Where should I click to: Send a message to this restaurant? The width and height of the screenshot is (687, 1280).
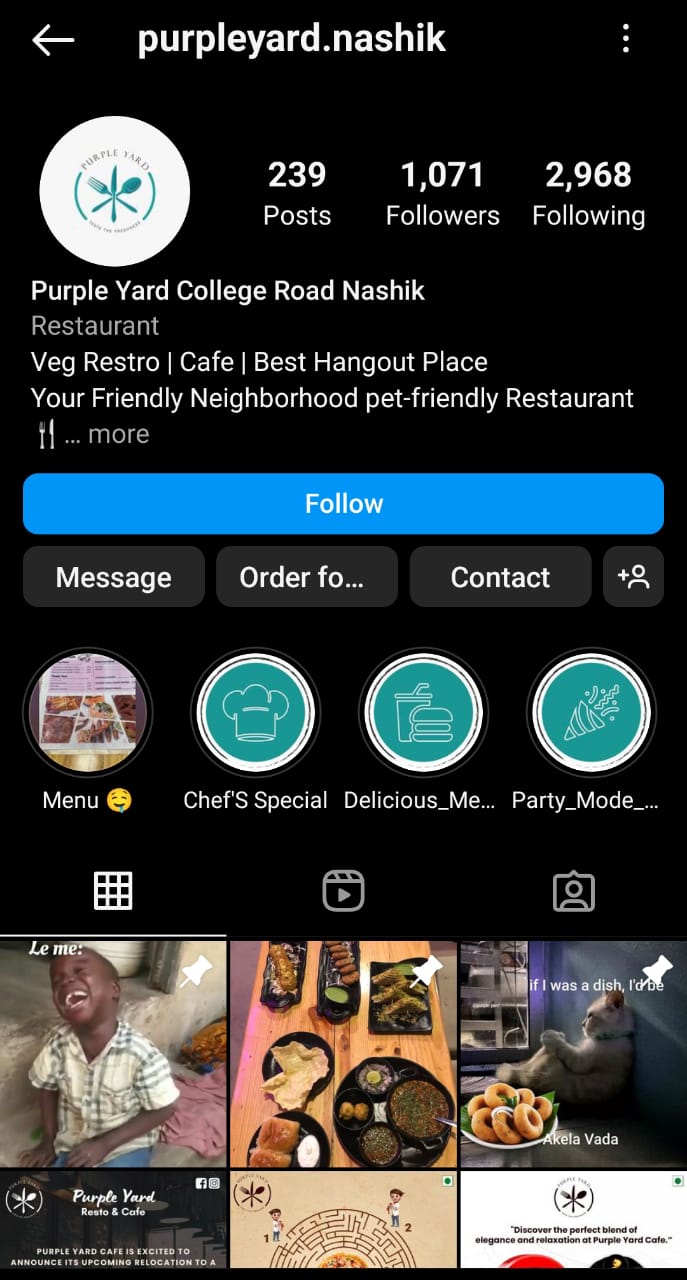click(x=114, y=577)
